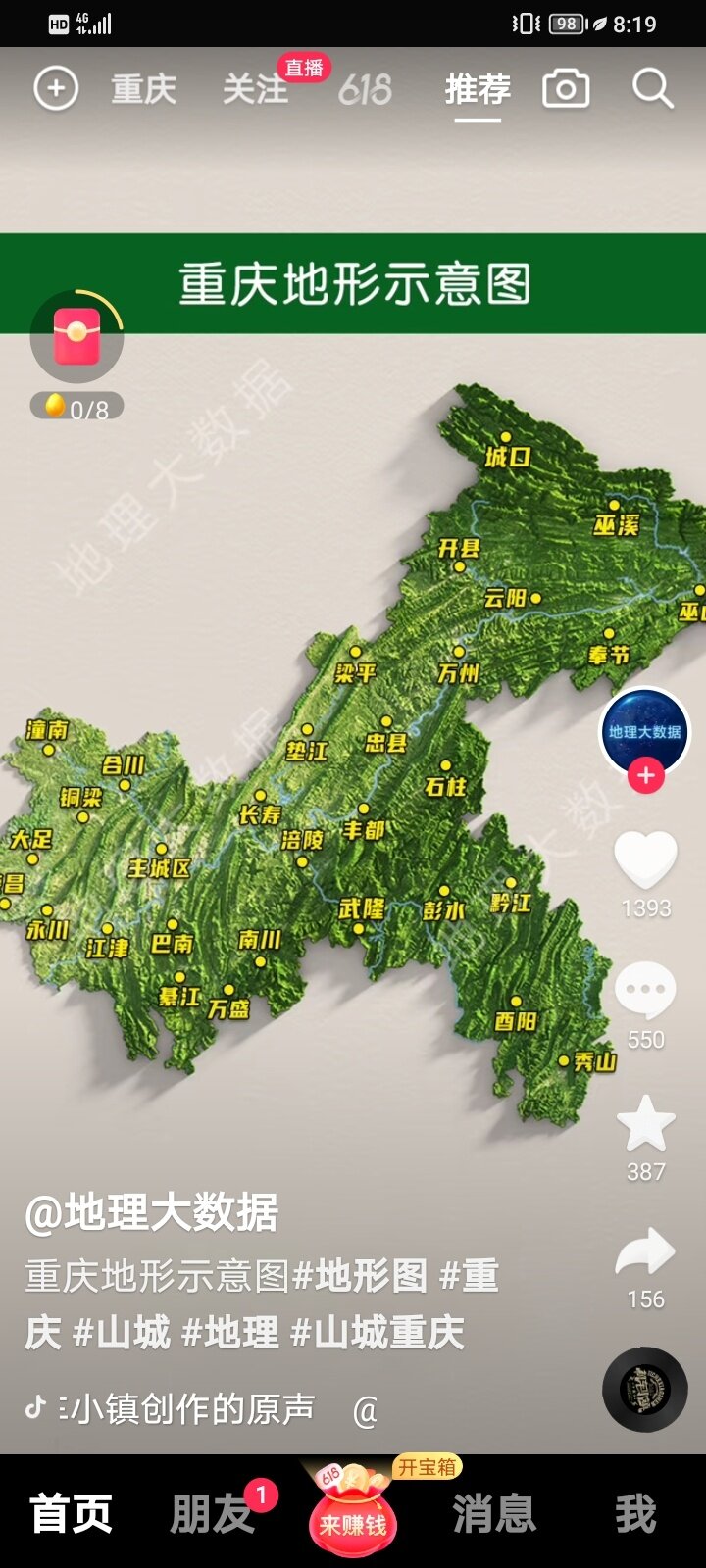Follow the creator with the red plus

click(645, 776)
